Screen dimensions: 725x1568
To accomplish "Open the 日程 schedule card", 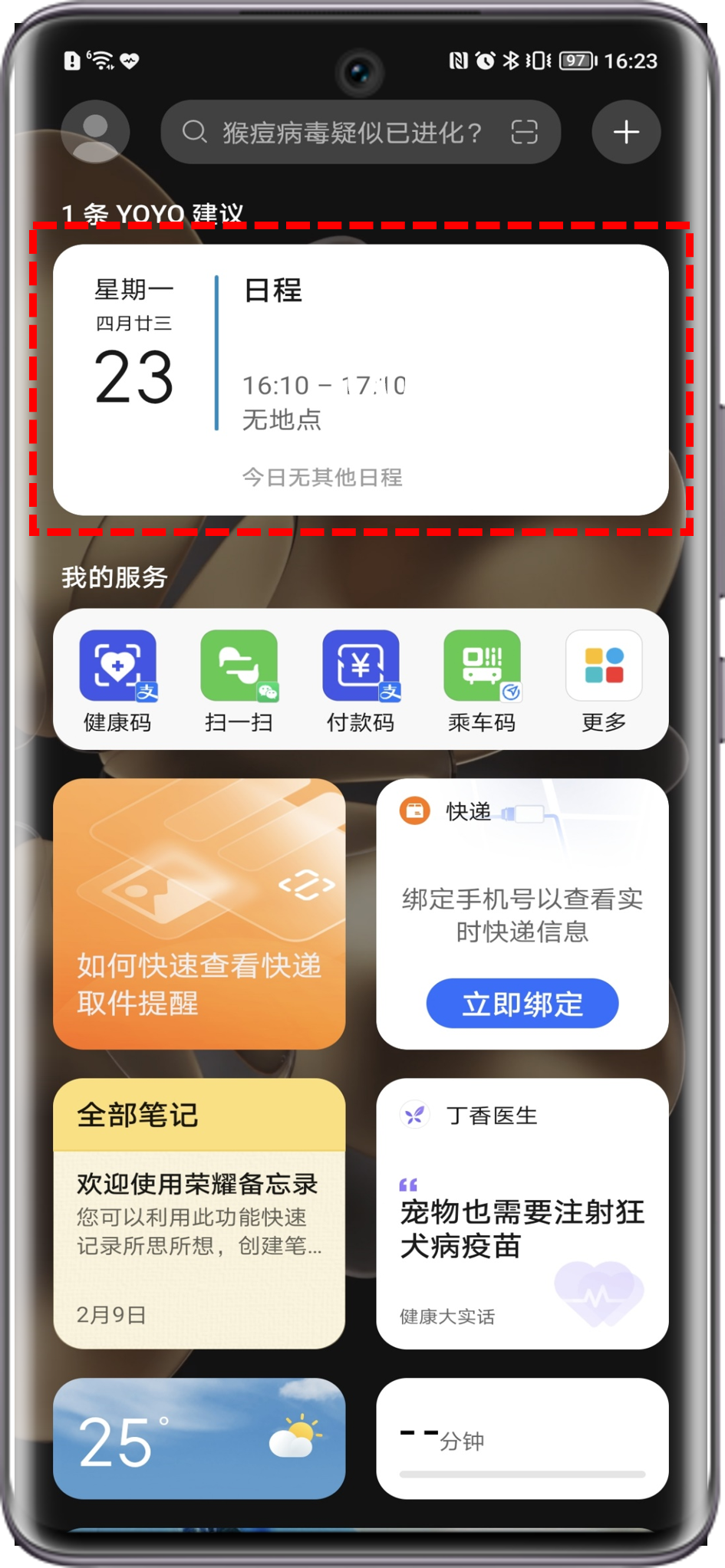I will tap(361, 380).
